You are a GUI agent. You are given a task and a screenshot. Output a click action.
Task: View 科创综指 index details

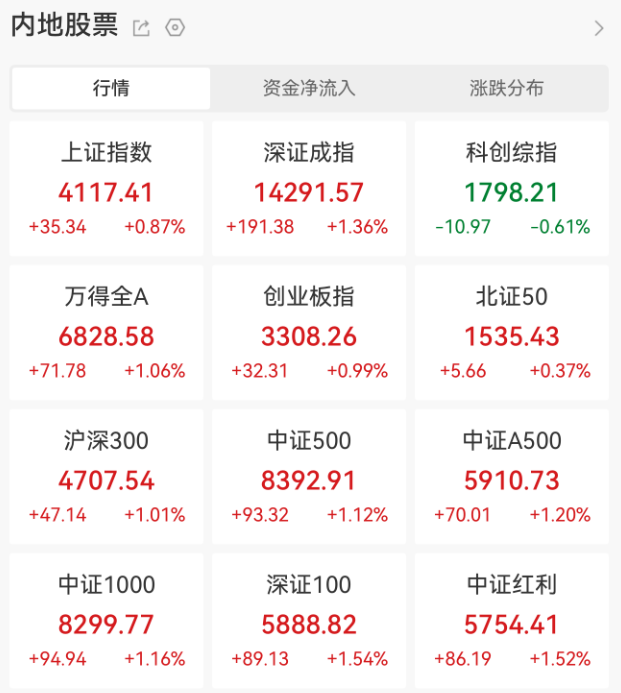[512, 189]
